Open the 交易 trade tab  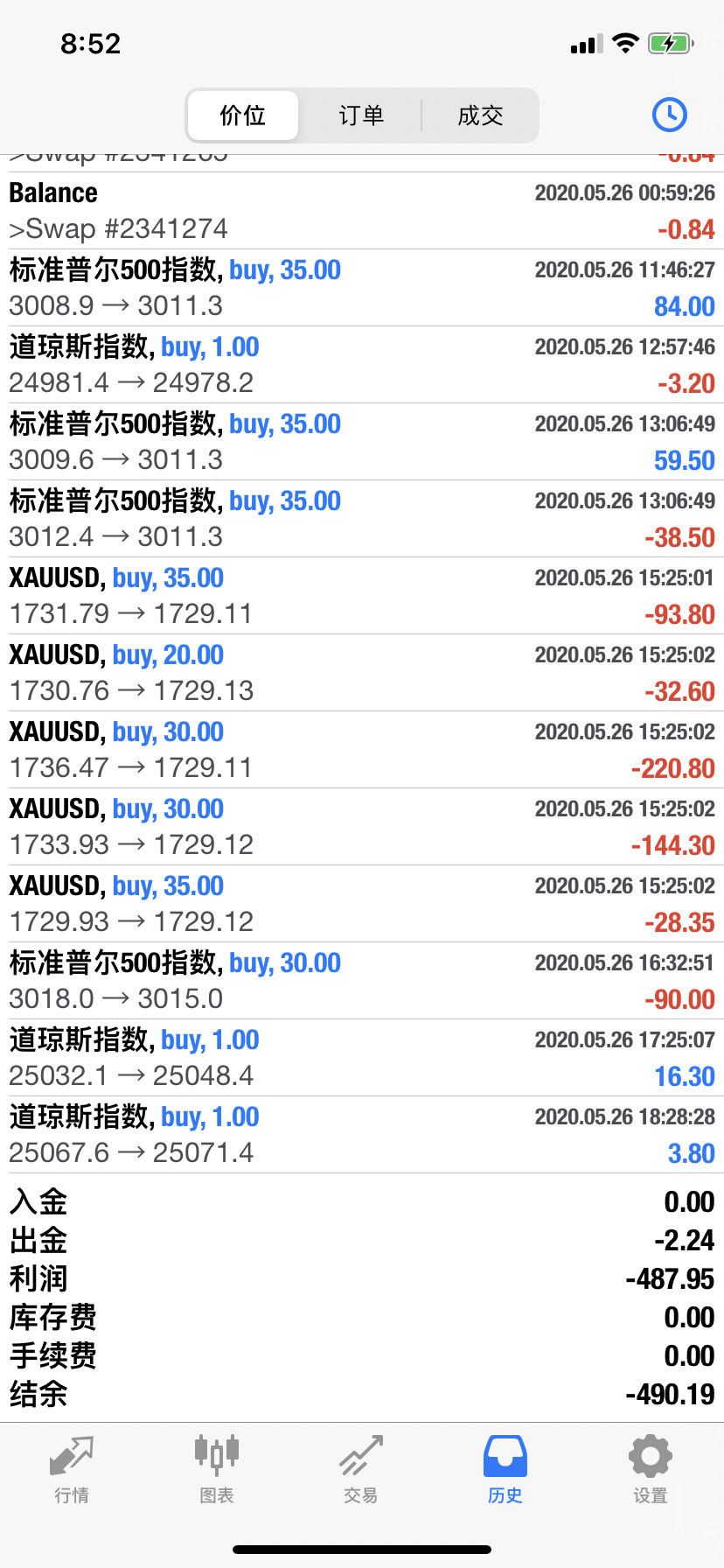[361, 1470]
